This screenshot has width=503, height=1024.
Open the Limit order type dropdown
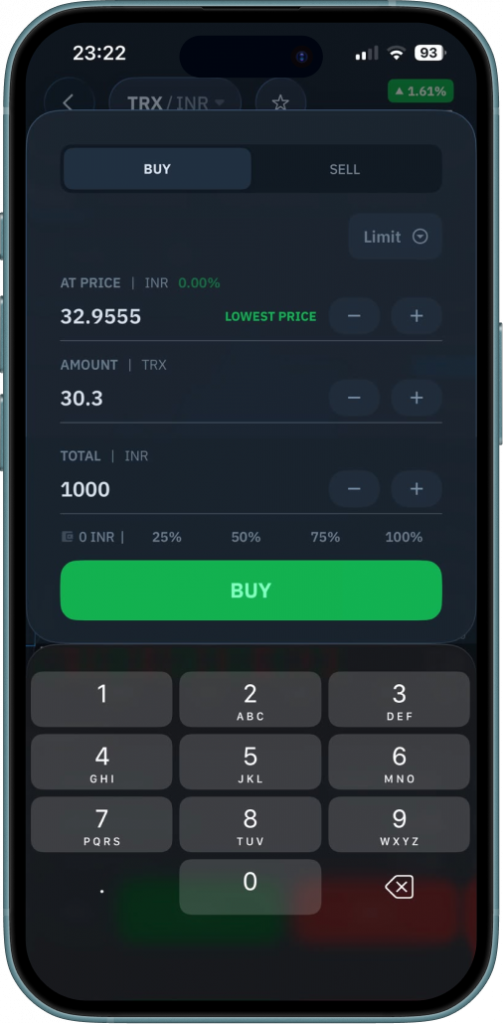(x=395, y=236)
